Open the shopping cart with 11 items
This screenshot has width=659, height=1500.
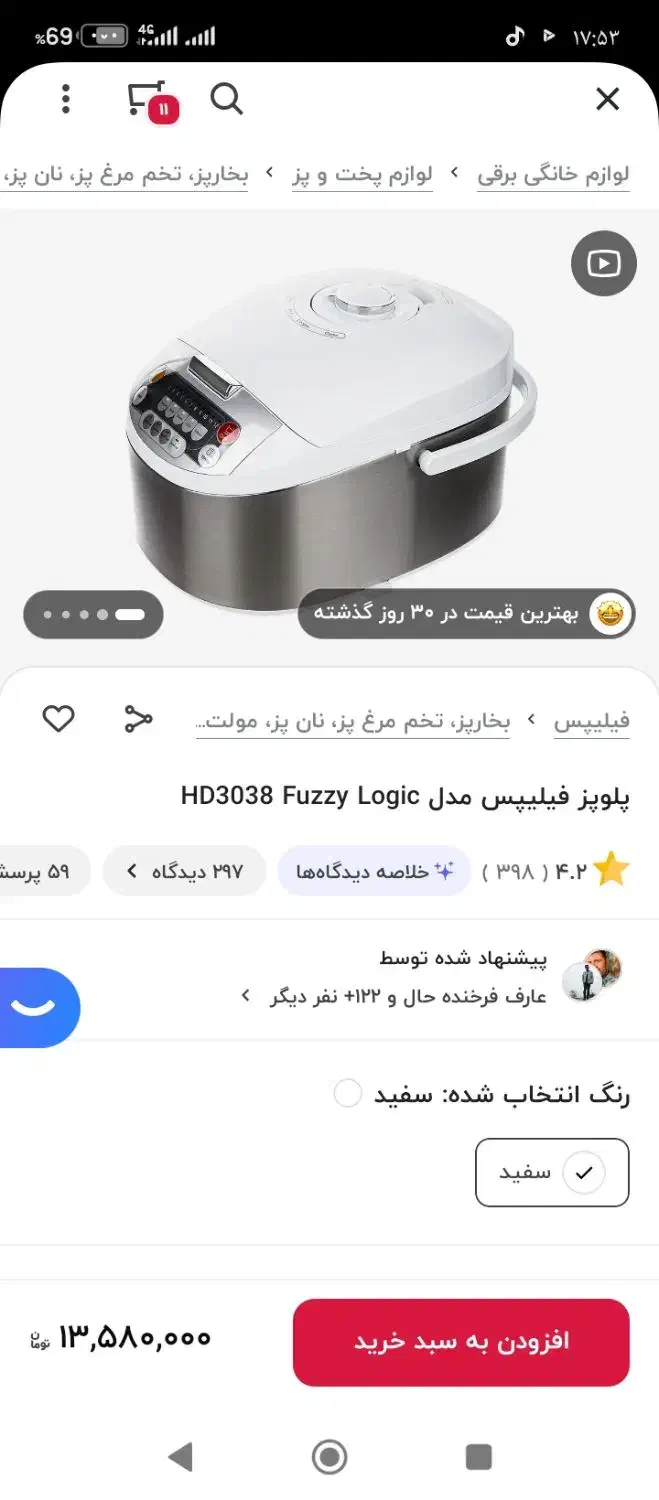click(151, 100)
